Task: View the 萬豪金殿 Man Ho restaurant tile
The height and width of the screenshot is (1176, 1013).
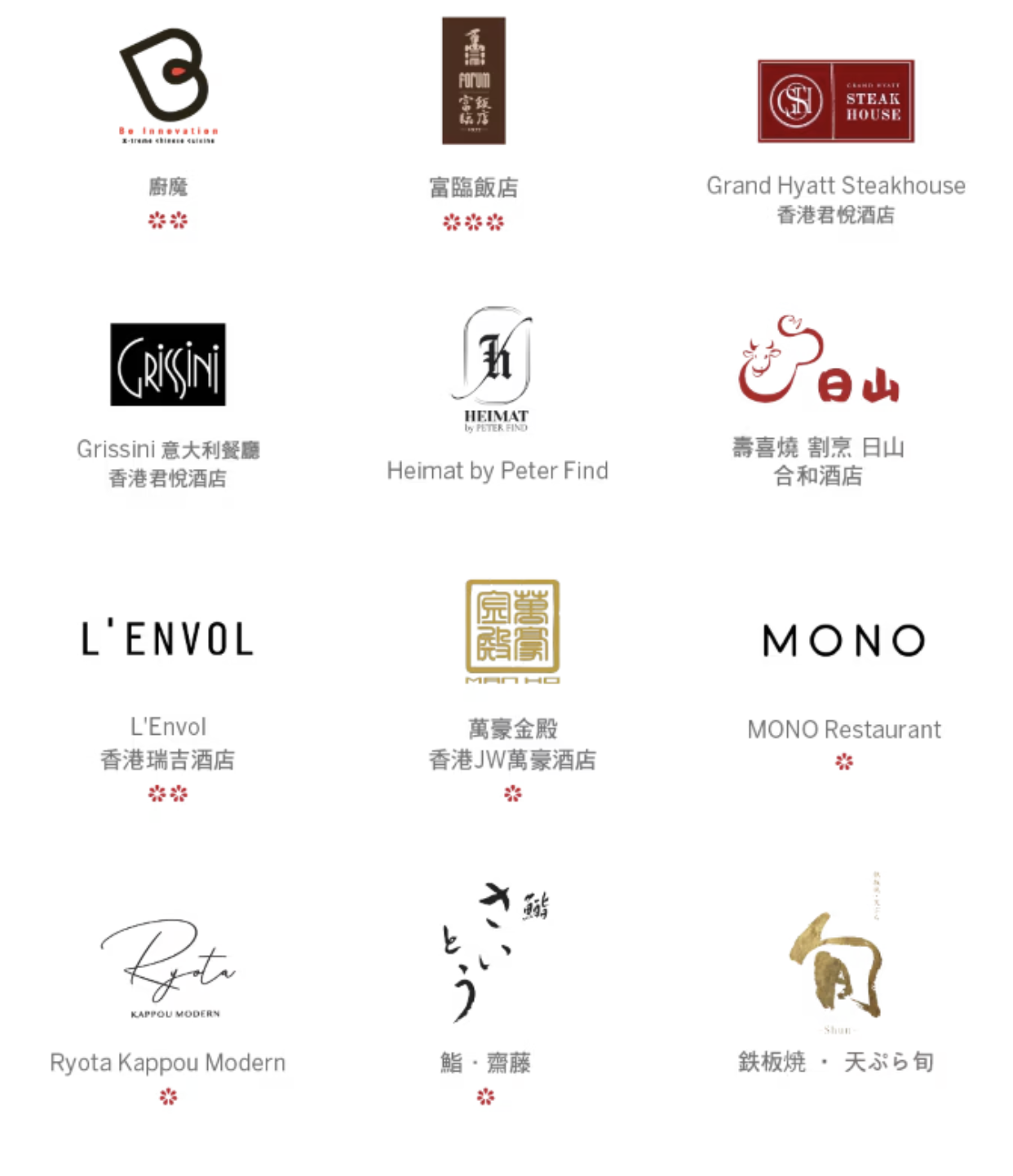Action: click(512, 630)
